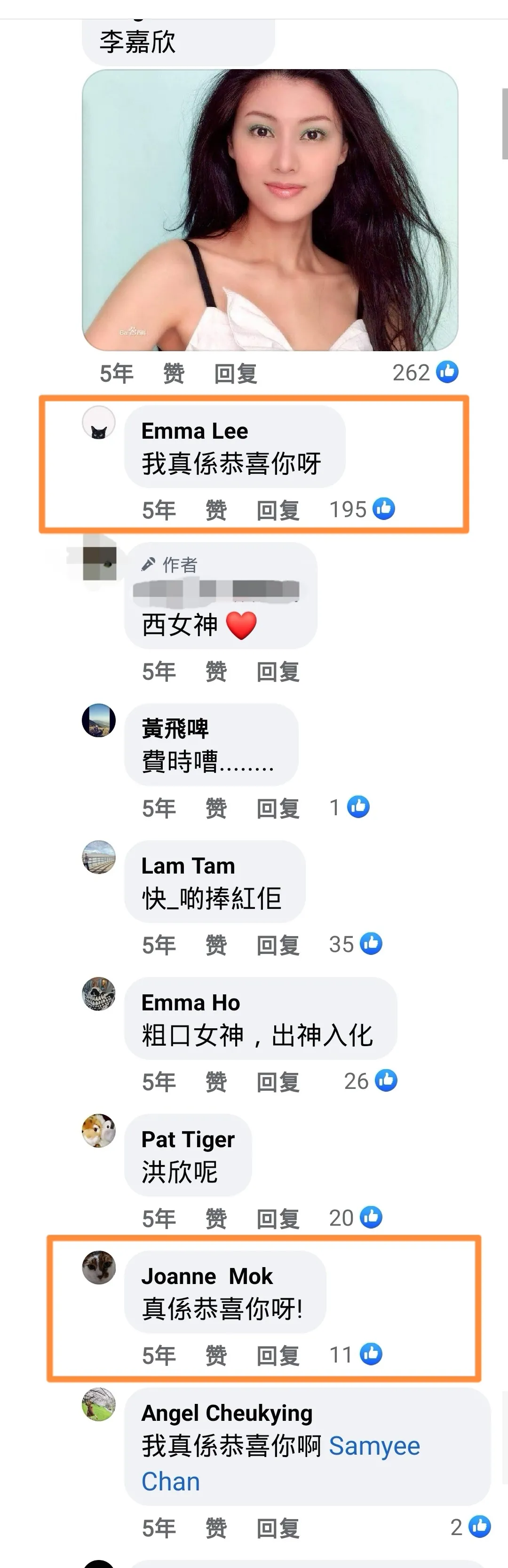Like the author's 西女神 comment

(x=215, y=671)
